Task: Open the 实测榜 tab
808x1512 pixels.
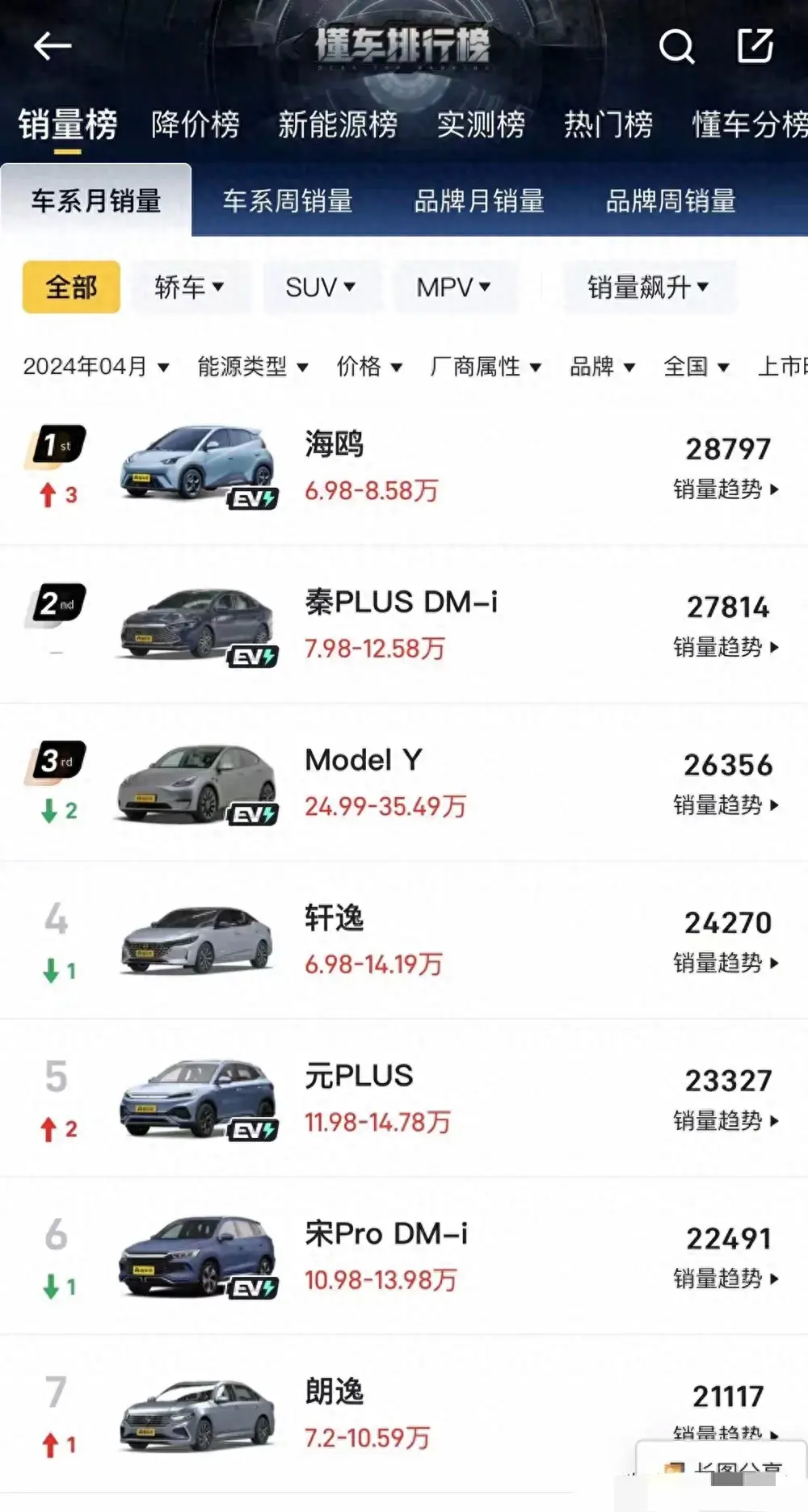Action: [481, 125]
